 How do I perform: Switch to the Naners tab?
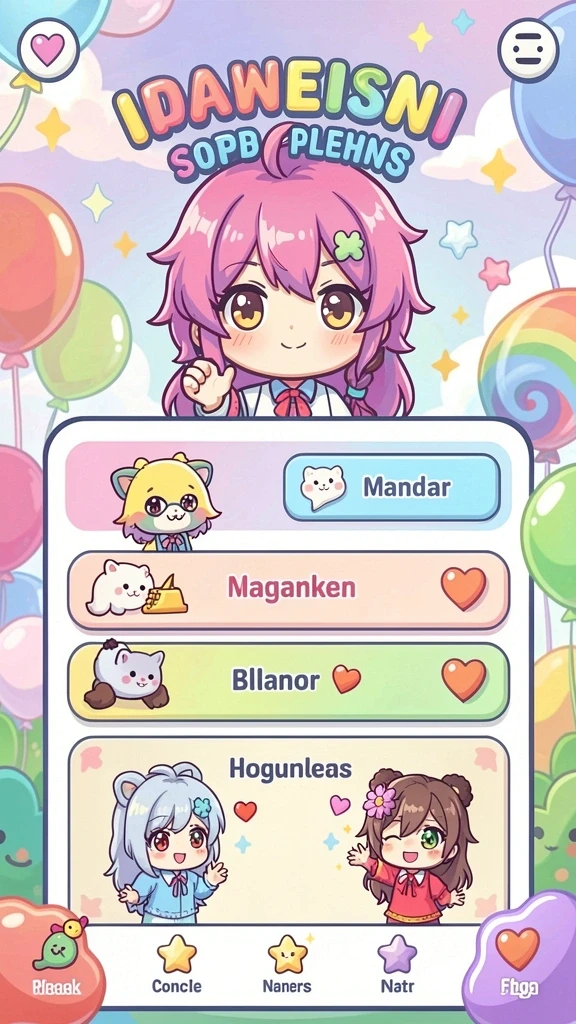coord(287,967)
